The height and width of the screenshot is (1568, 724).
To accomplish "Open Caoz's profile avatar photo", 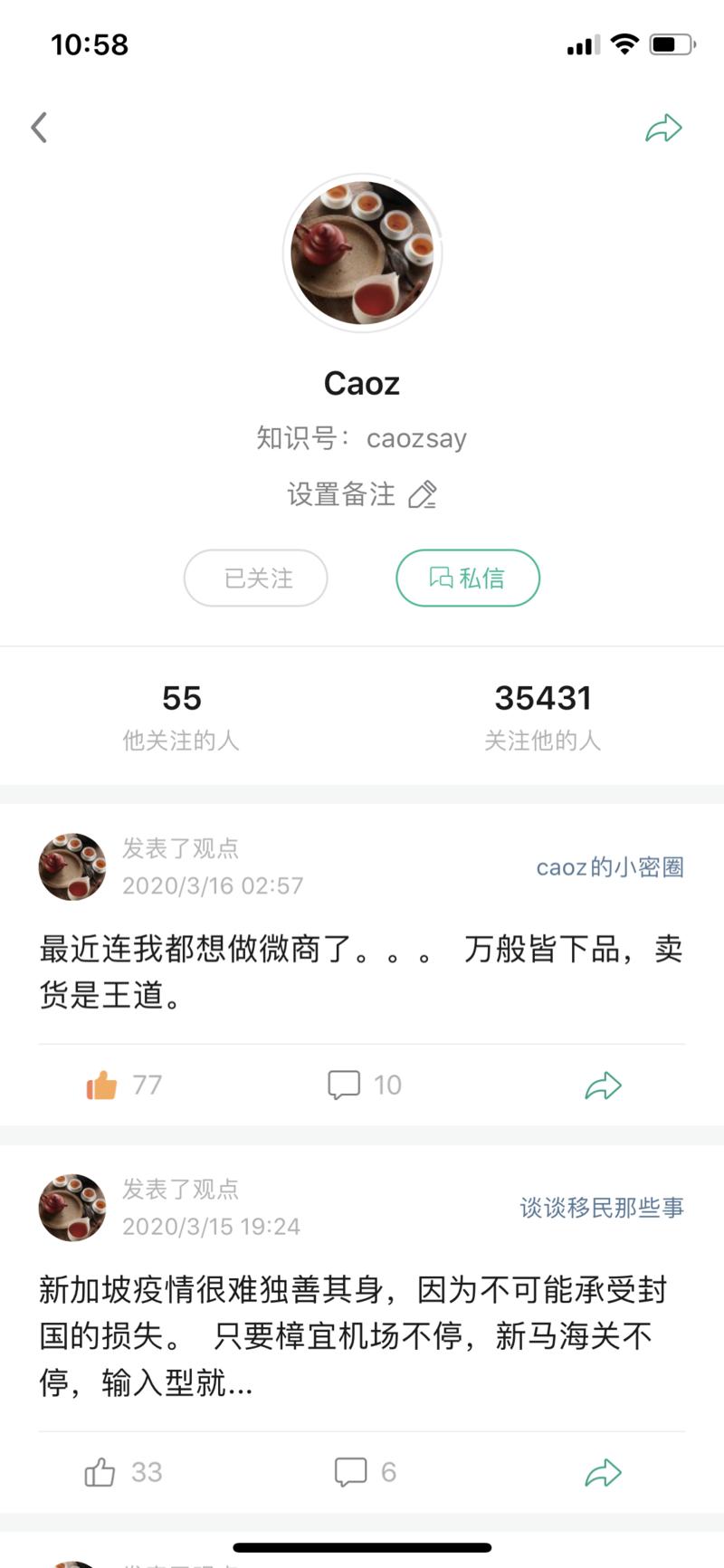I will click(x=362, y=253).
